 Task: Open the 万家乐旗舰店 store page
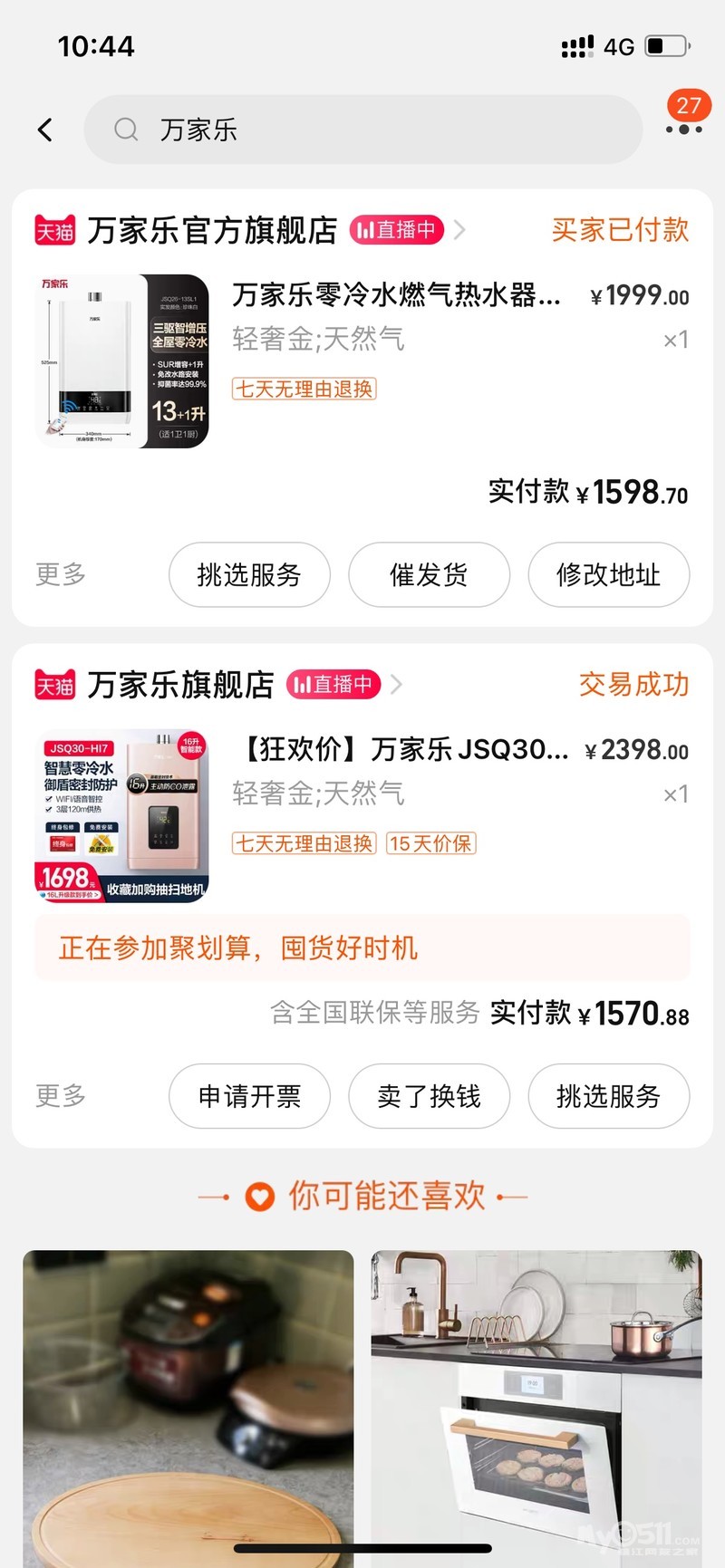tap(180, 686)
